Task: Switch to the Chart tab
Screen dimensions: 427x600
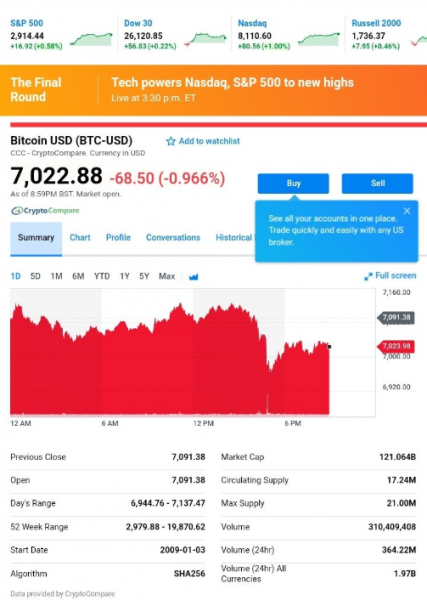Action: (80, 238)
